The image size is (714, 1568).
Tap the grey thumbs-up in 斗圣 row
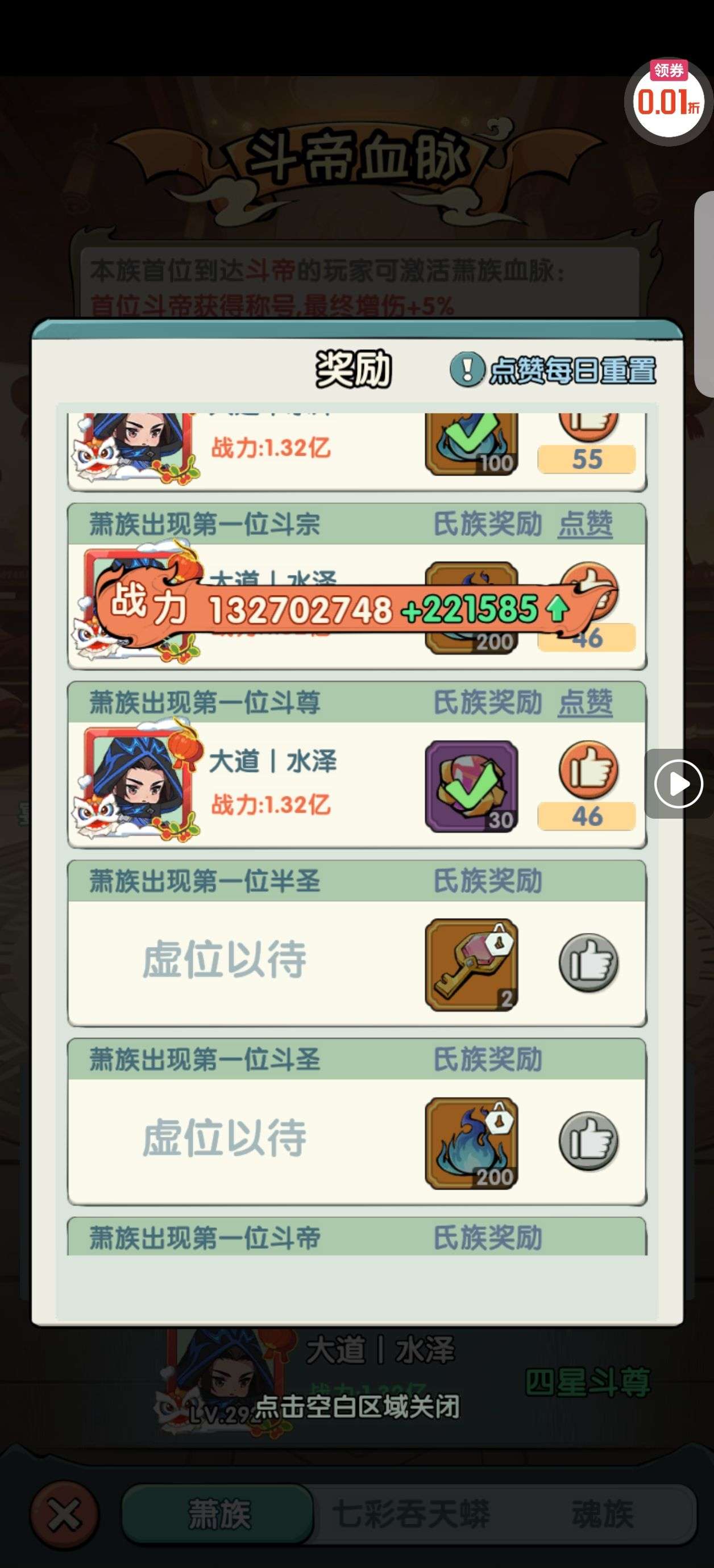tap(588, 1141)
